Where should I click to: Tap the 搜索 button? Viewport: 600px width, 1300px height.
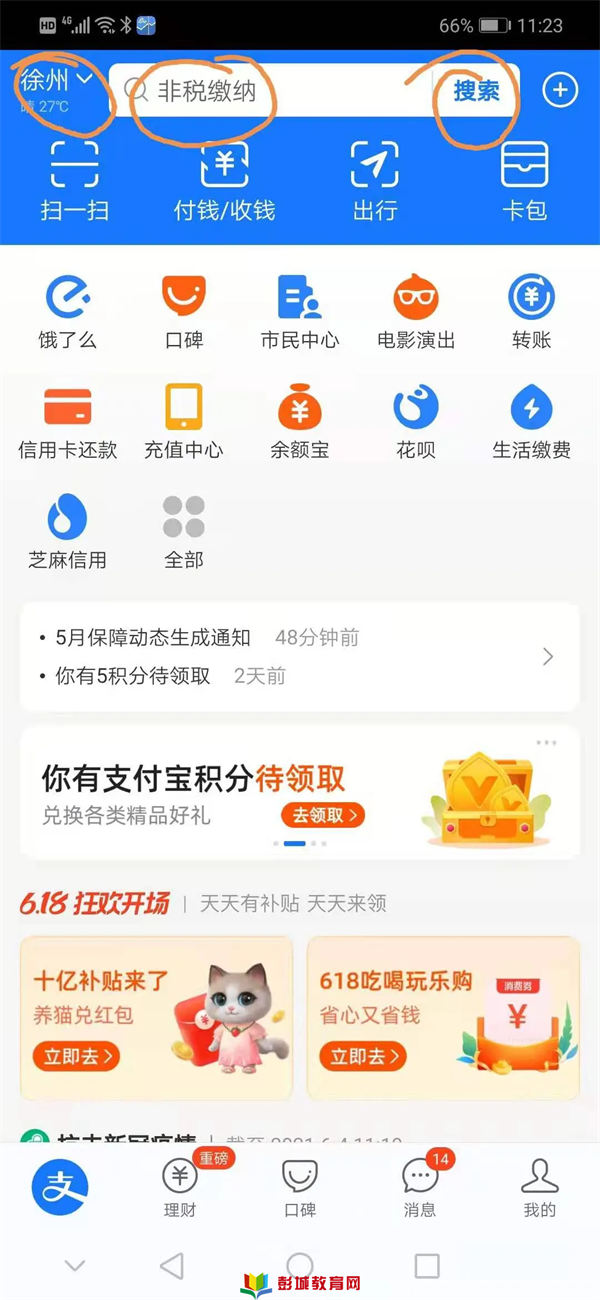pos(476,91)
